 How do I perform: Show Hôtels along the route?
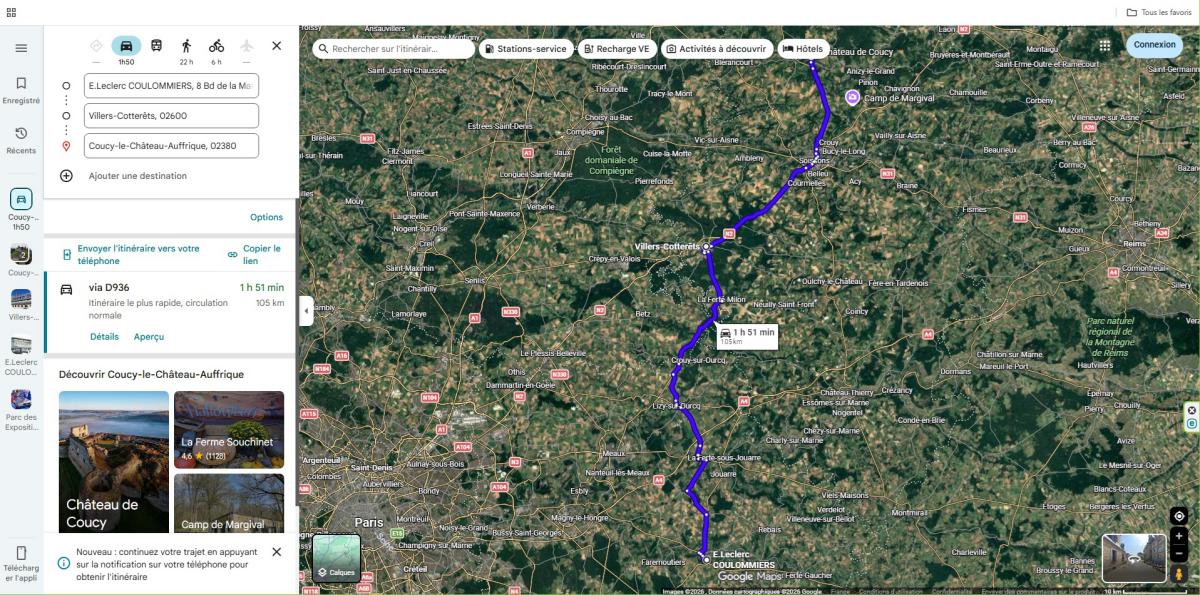802,48
